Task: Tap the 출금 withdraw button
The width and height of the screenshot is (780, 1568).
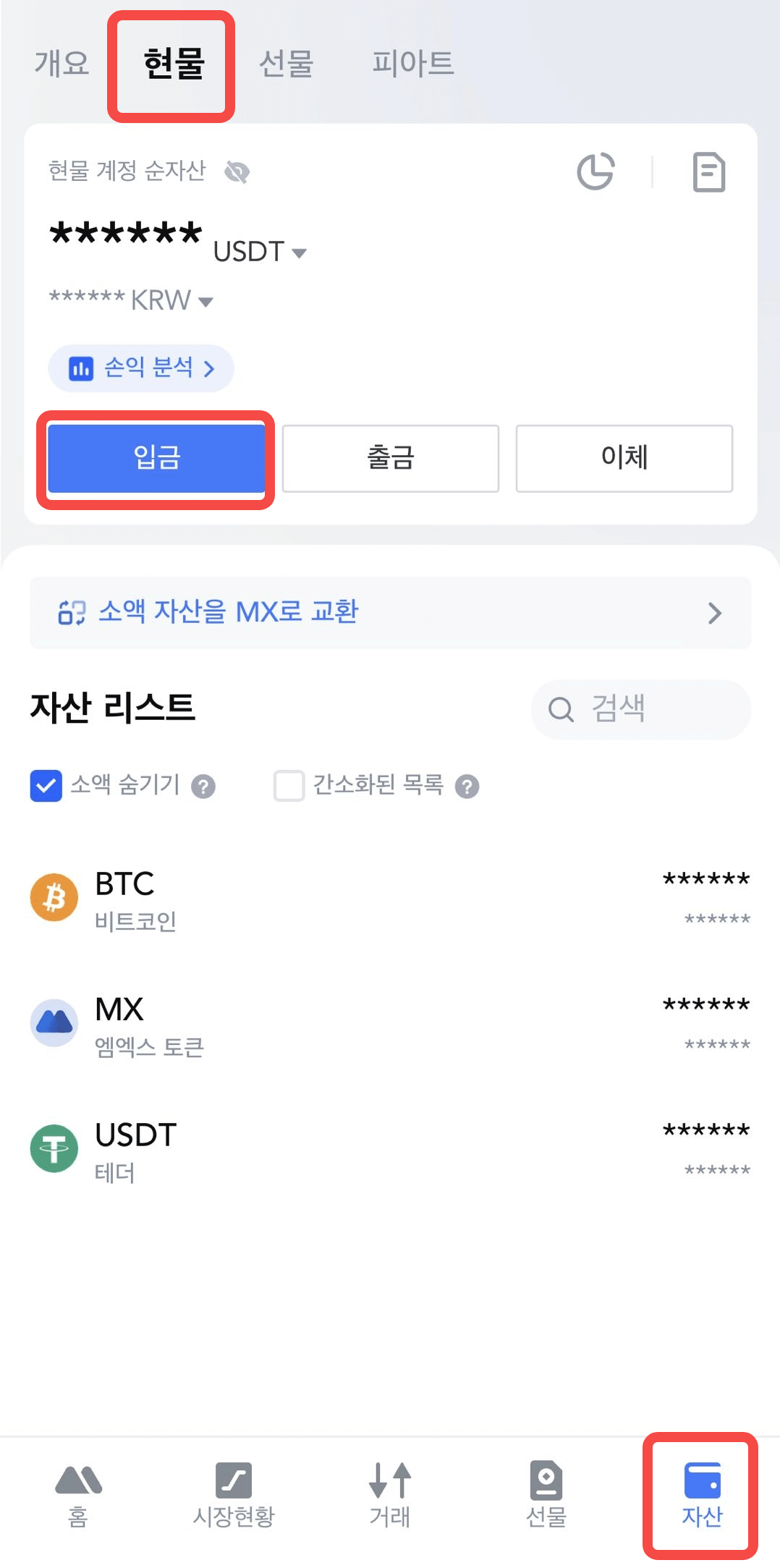Action: pos(391,458)
